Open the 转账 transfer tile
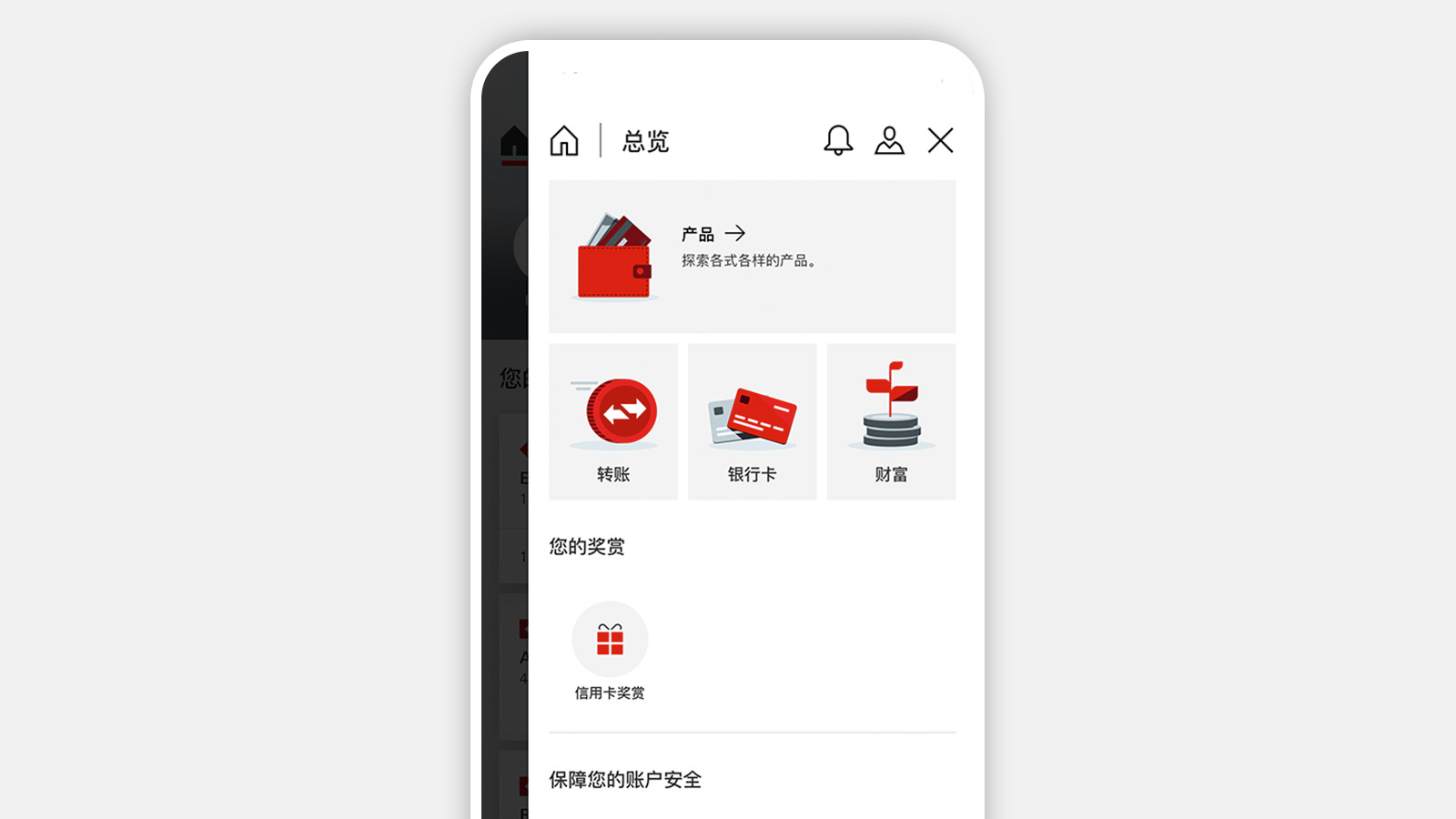 [x=613, y=421]
